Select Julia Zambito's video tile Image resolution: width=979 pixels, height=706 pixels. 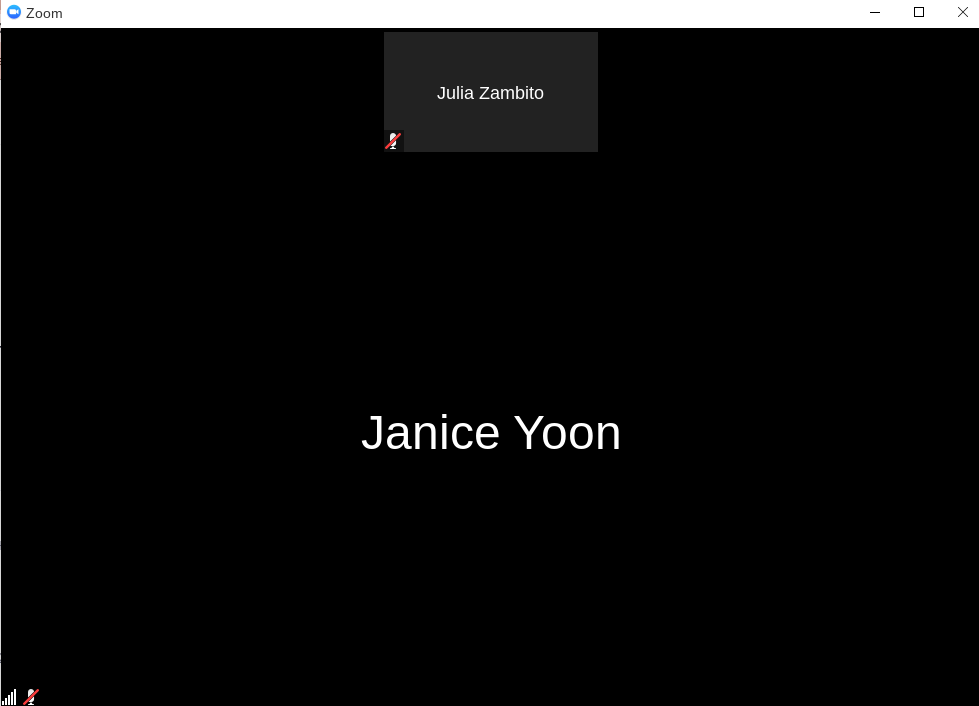[490, 92]
